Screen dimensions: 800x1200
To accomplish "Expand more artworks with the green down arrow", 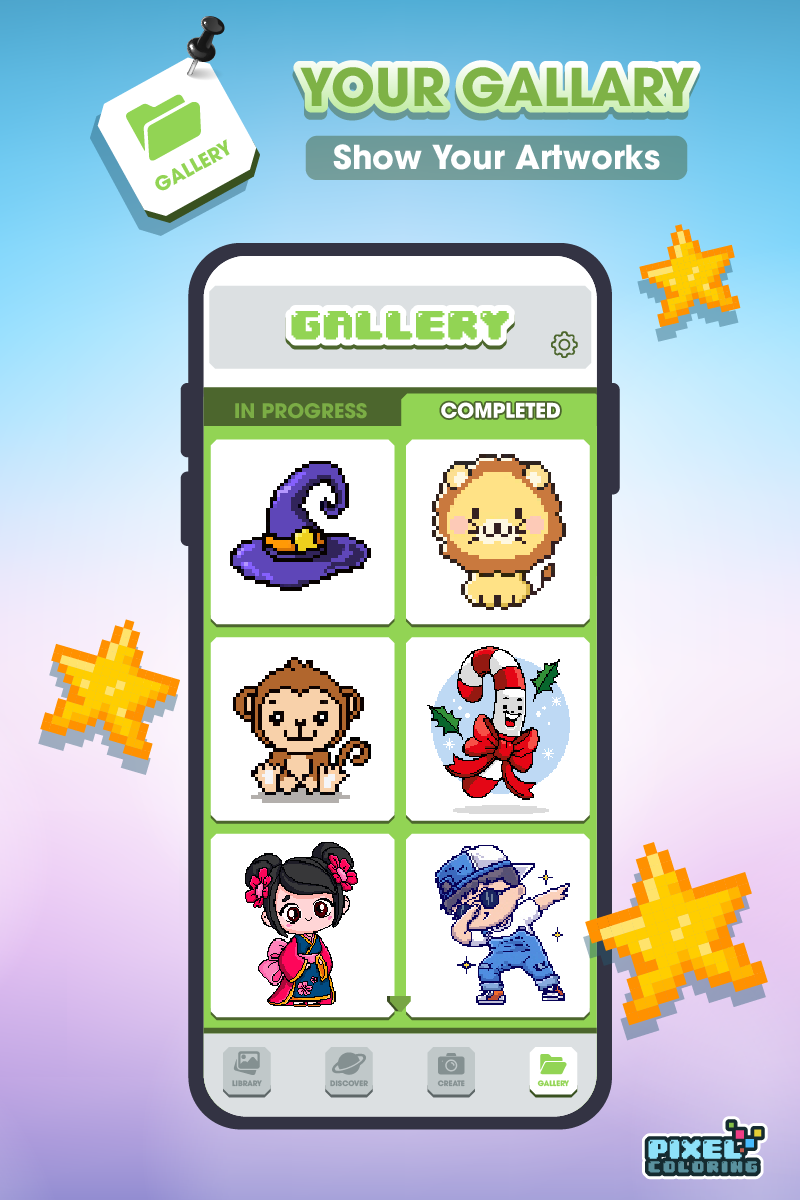I will 400,1003.
